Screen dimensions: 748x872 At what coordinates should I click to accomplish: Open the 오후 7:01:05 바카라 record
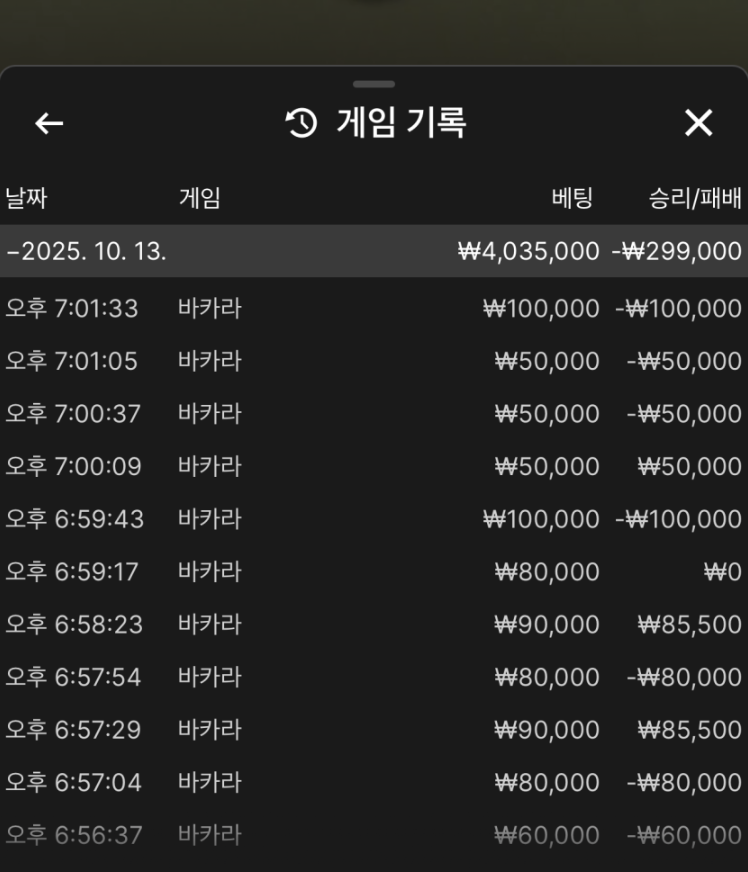tap(373, 361)
